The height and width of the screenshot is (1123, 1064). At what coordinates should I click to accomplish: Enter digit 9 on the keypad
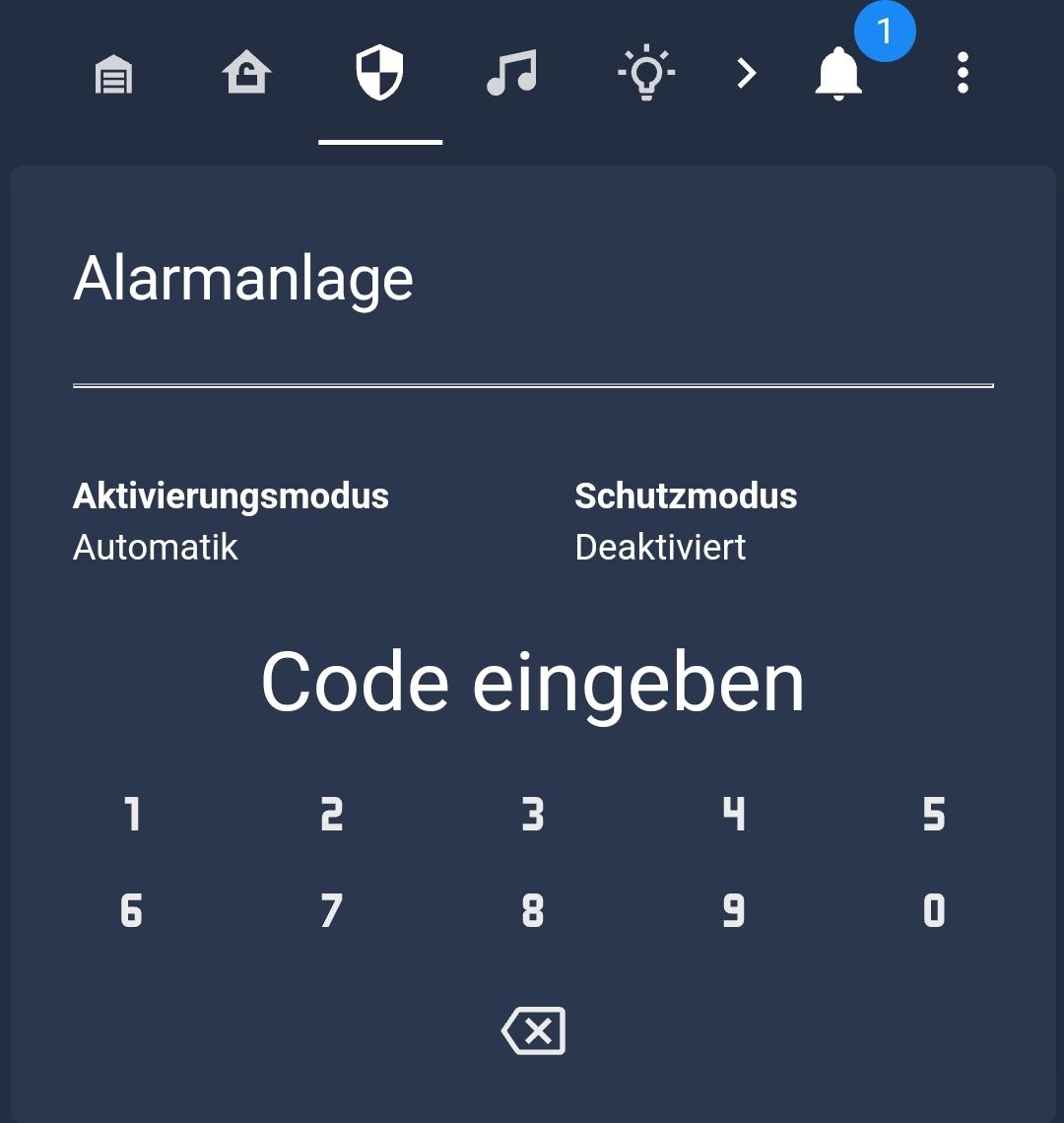(x=734, y=911)
